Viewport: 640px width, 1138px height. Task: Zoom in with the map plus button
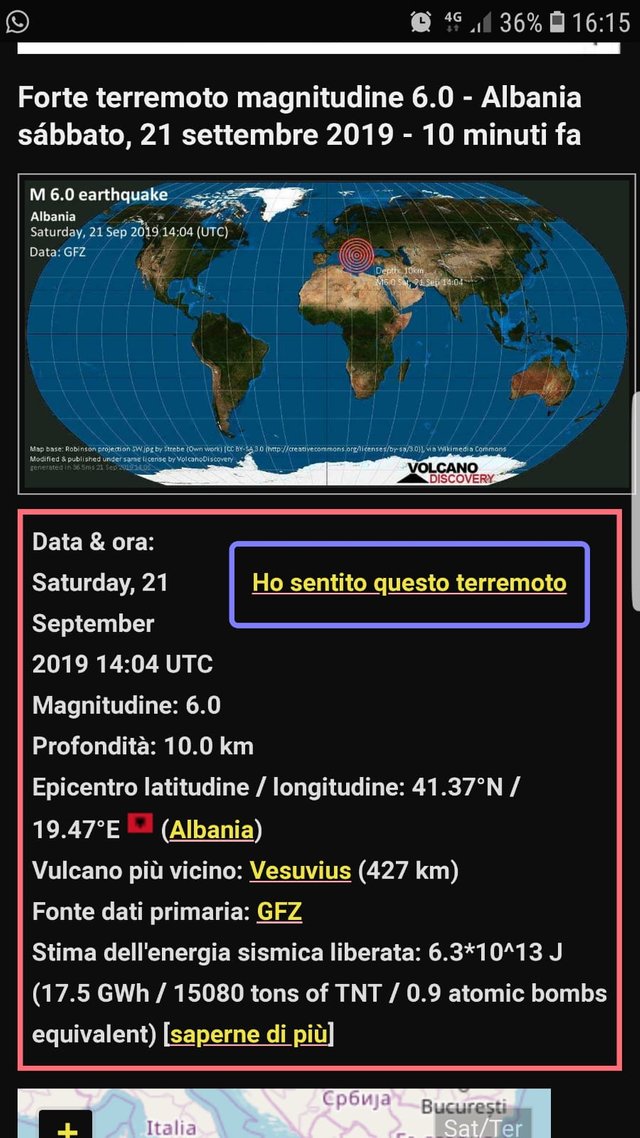(65, 1126)
